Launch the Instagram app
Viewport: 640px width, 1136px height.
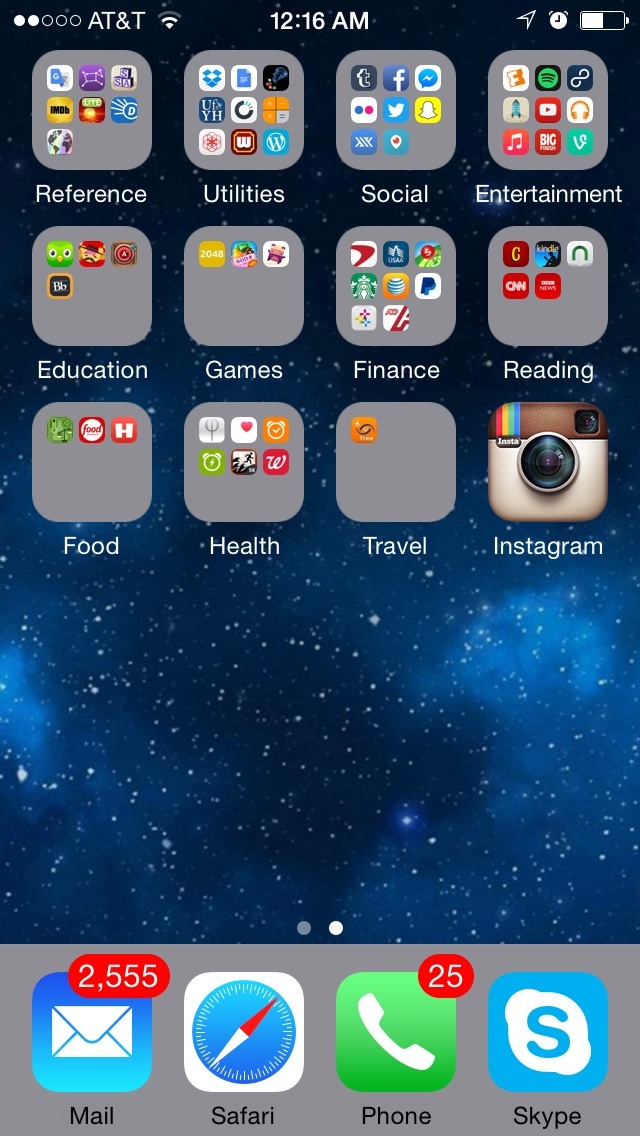point(548,462)
